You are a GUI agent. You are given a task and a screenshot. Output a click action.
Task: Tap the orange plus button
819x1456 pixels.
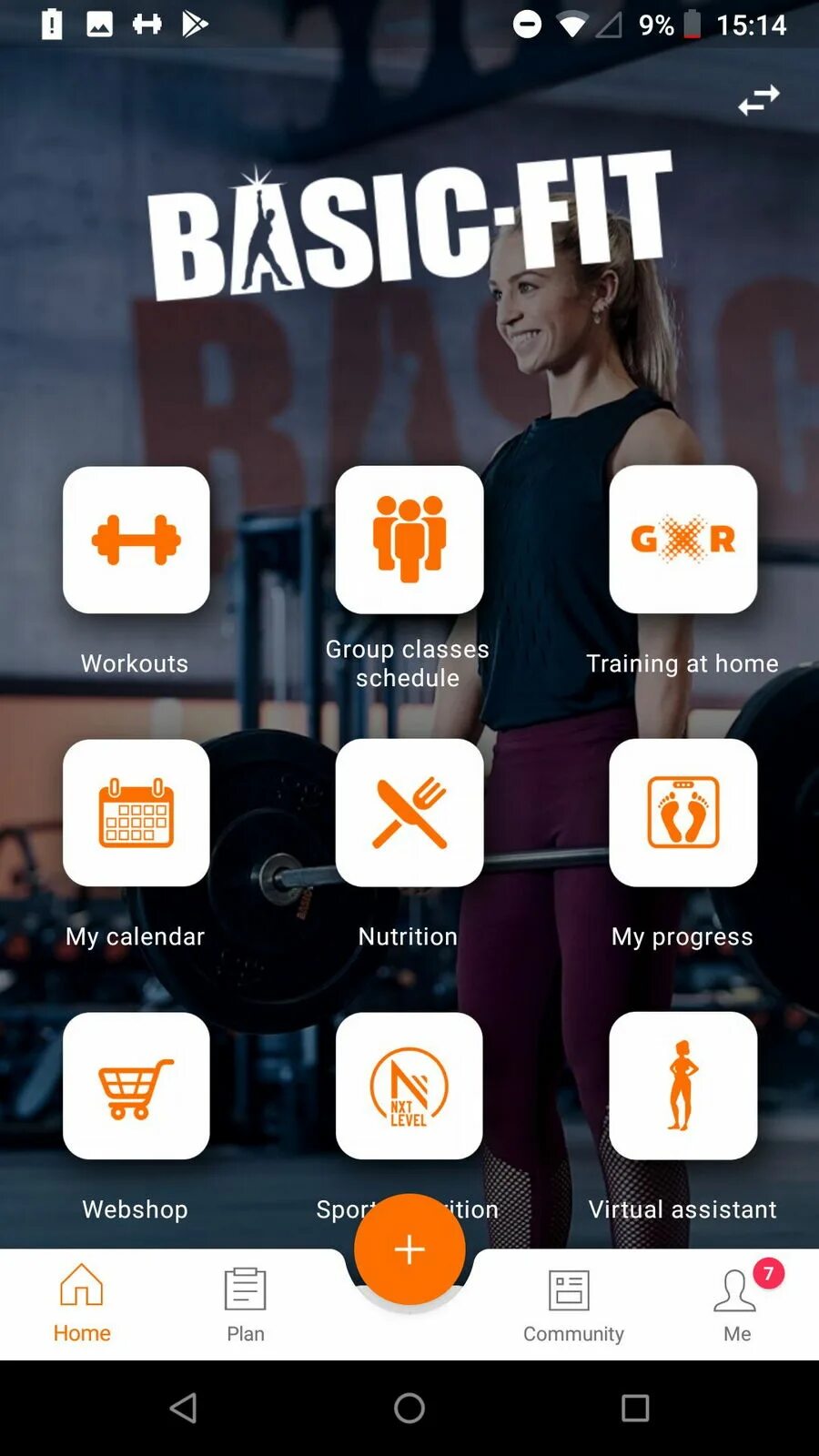pos(409,1249)
